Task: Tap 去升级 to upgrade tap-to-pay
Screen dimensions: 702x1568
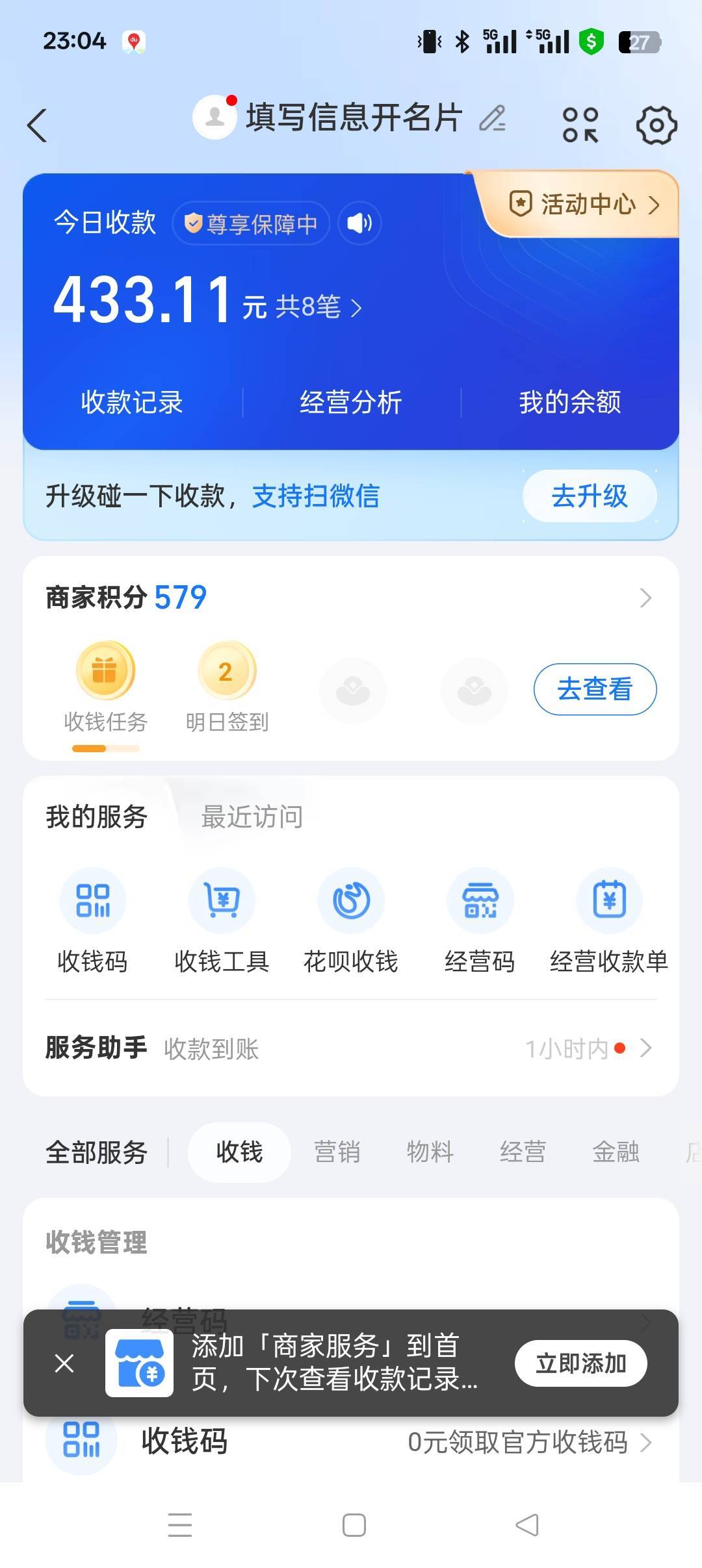Action: tap(589, 496)
